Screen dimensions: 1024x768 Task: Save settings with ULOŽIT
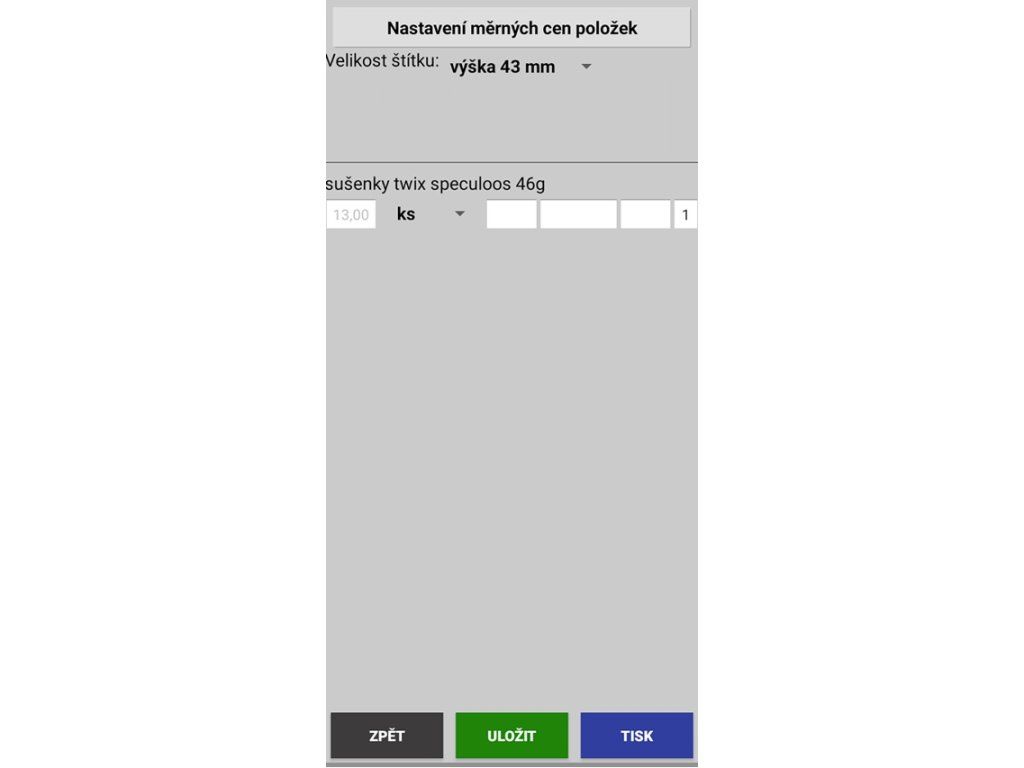pyautogui.click(x=511, y=735)
